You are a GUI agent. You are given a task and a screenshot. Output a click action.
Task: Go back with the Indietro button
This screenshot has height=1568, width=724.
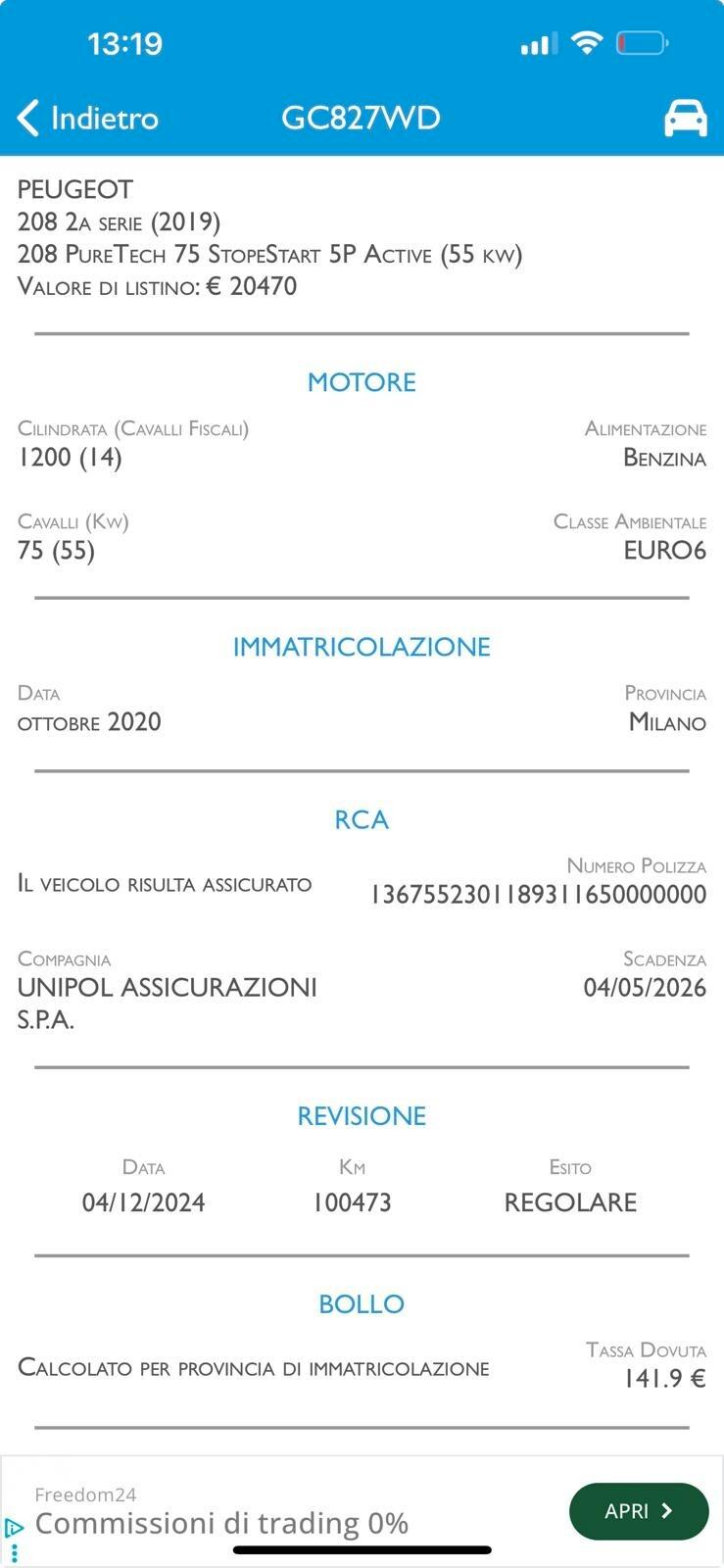[x=88, y=118]
